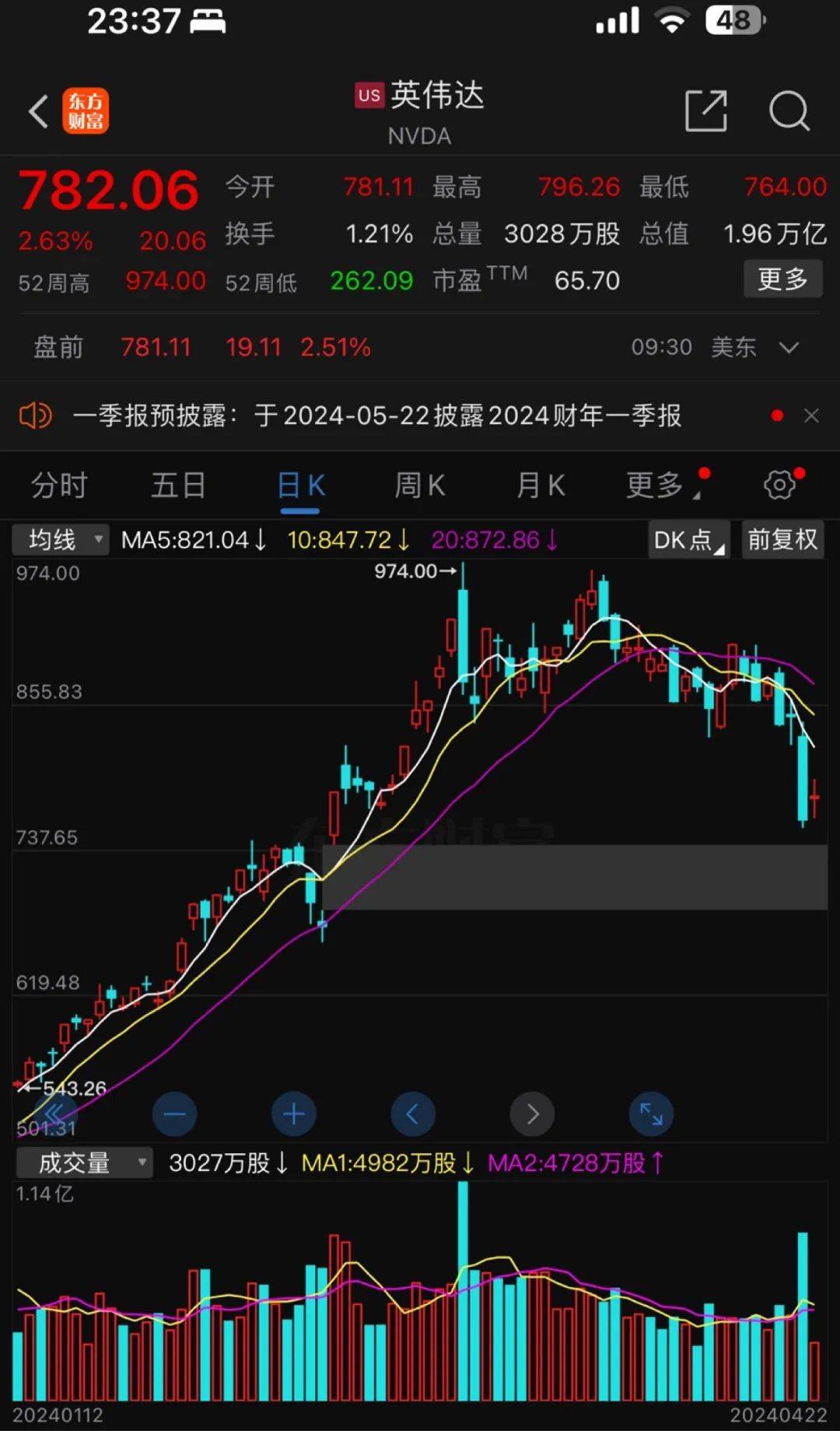Zoom out the chart with minus

(175, 1114)
